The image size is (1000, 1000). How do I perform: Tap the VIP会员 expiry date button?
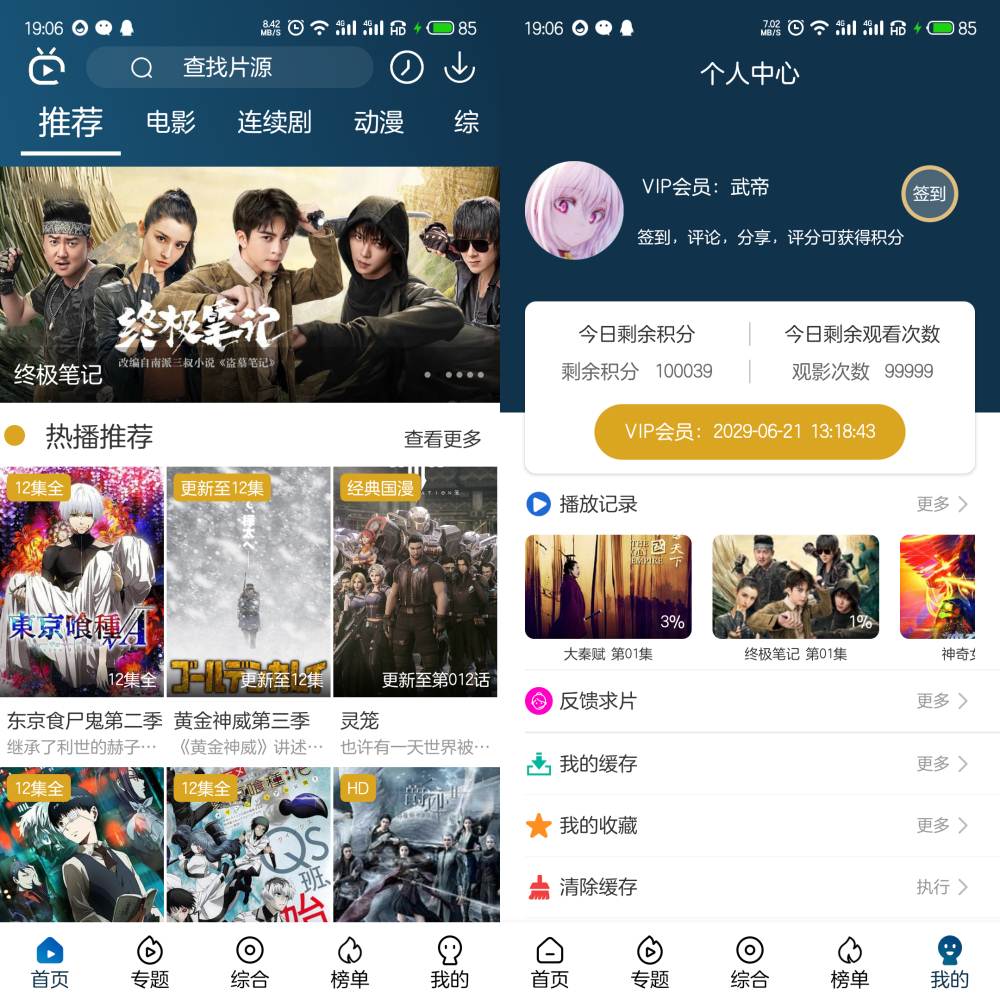(x=749, y=432)
